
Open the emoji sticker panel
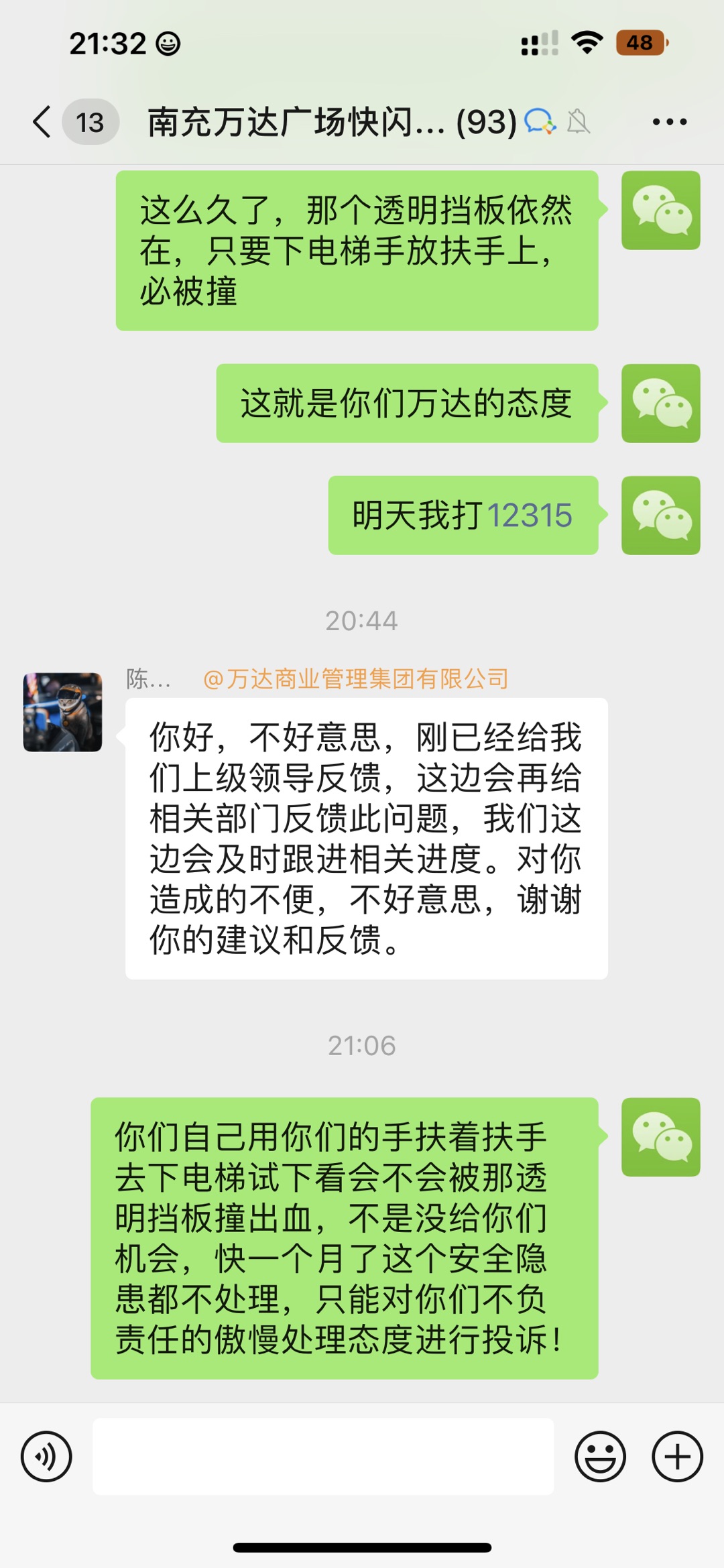600,1456
